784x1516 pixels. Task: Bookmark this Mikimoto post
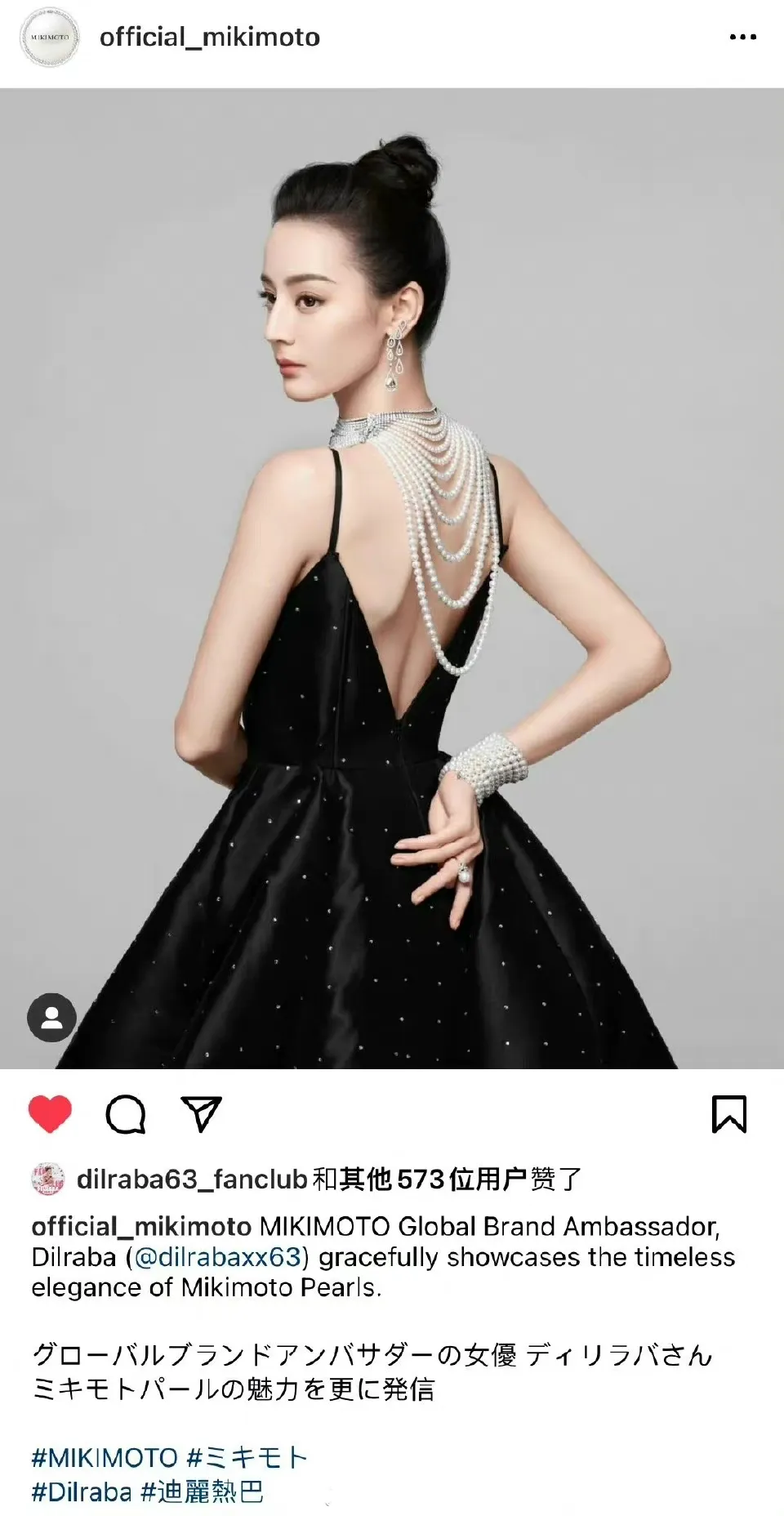729,1114
